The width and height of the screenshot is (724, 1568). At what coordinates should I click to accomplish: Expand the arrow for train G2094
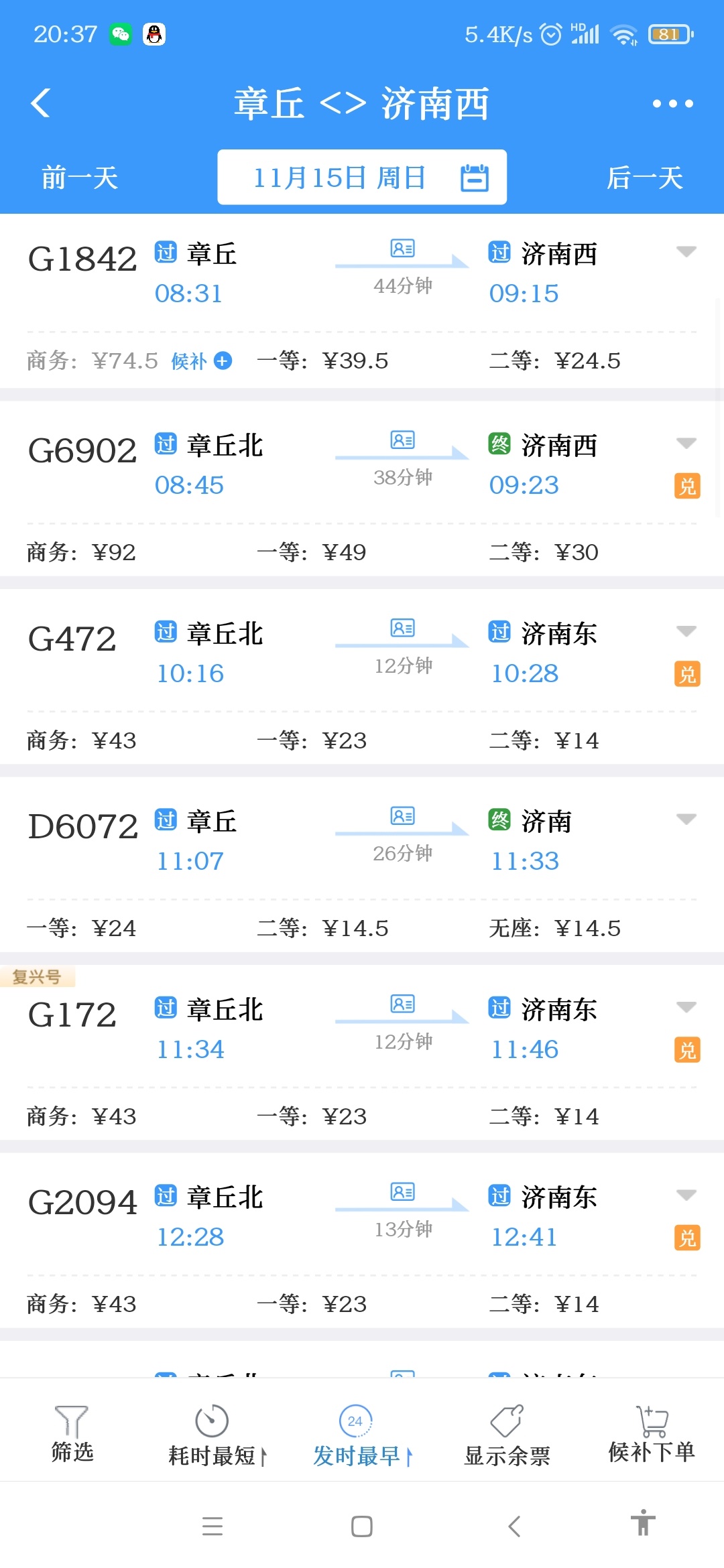coord(686,1195)
